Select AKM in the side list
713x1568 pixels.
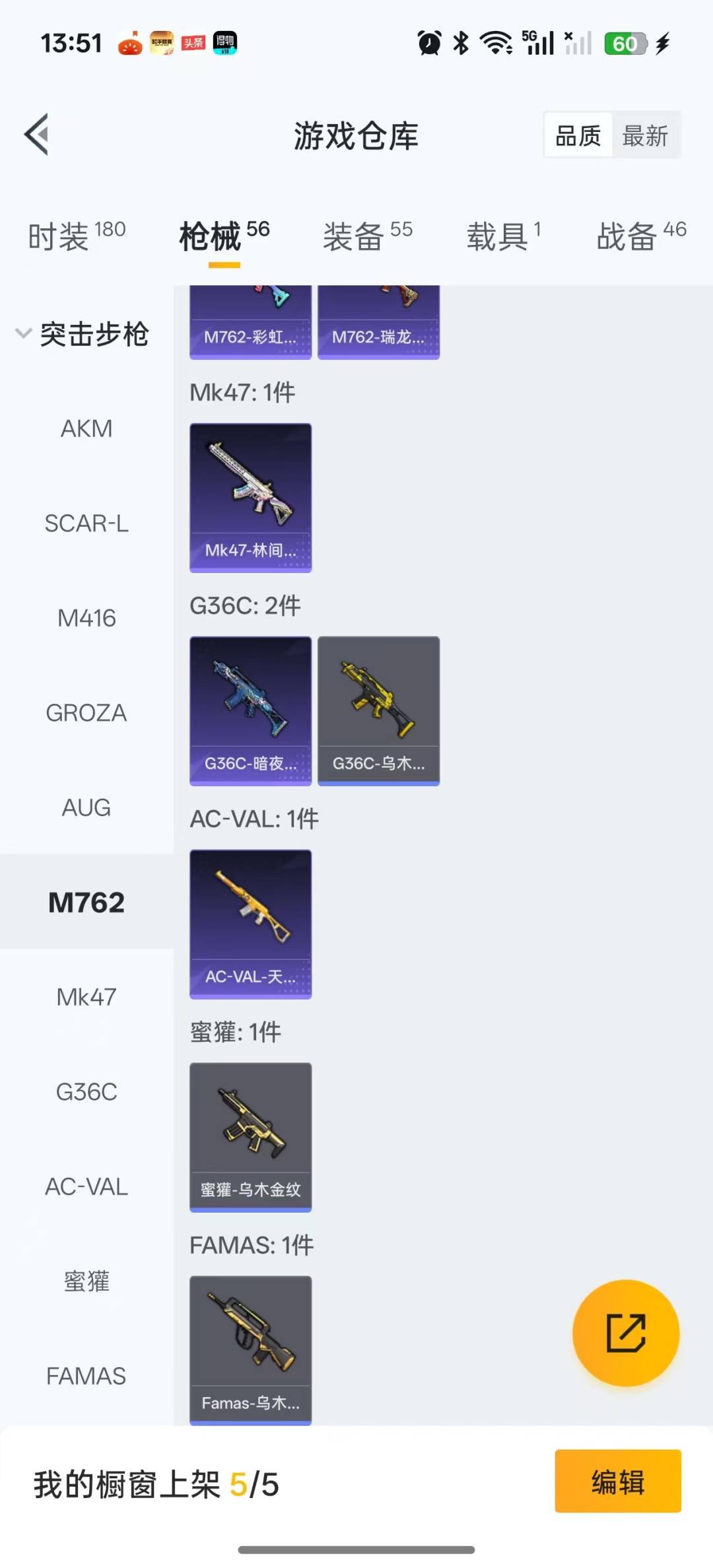pos(86,428)
